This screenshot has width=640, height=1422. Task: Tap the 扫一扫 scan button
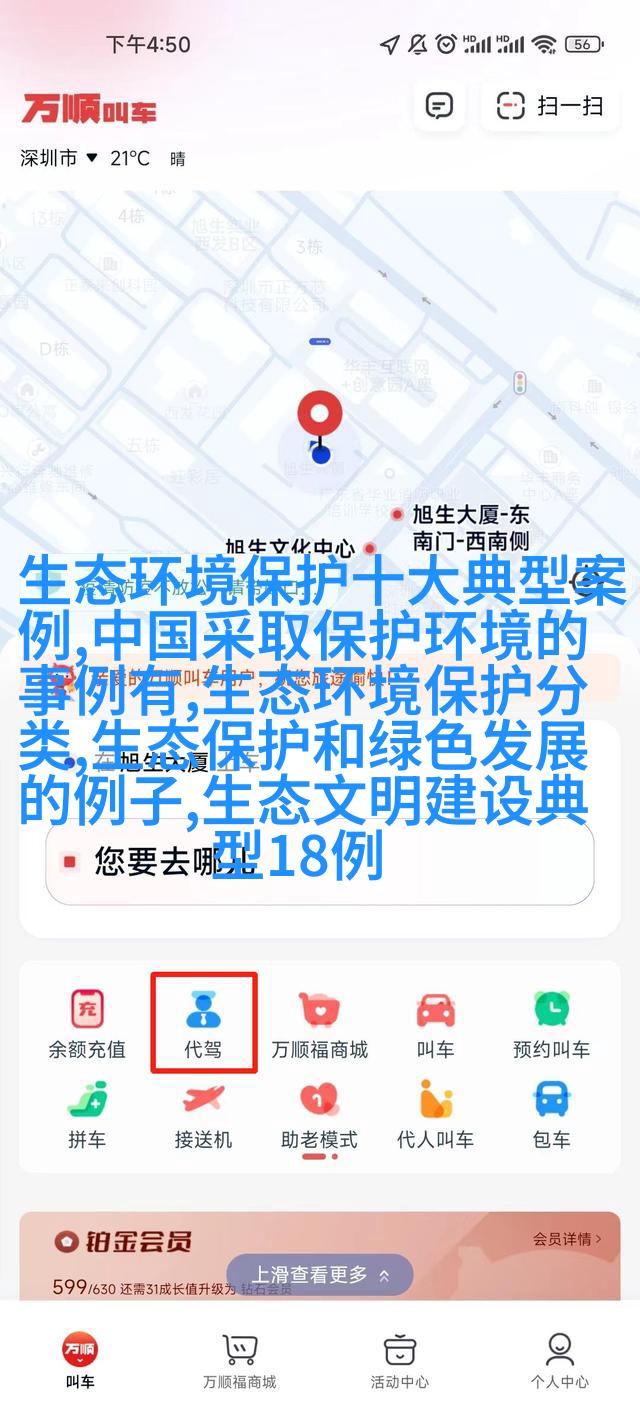tap(550, 106)
